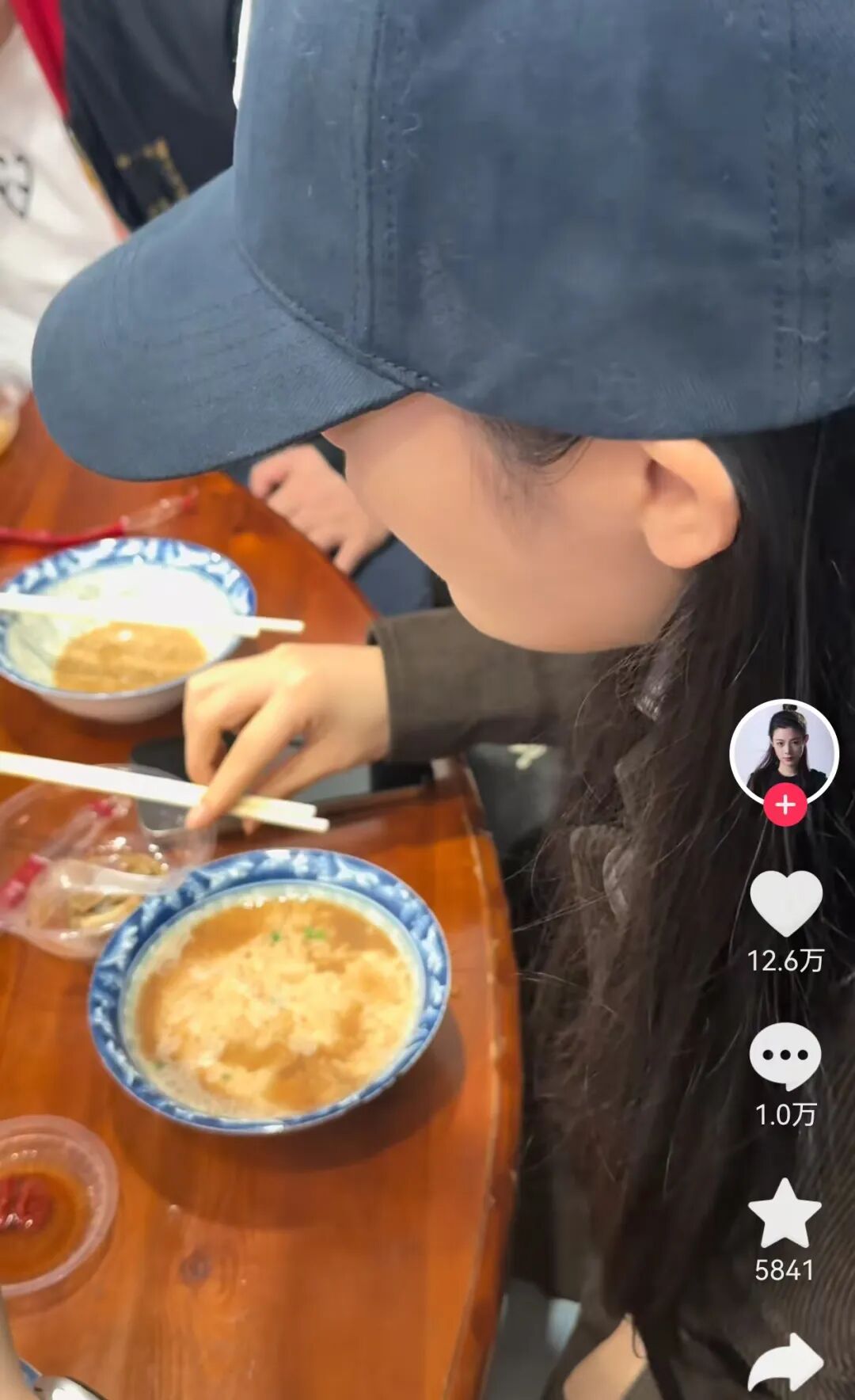Add video to favorites with star icon
855x1400 pixels.
click(785, 1214)
